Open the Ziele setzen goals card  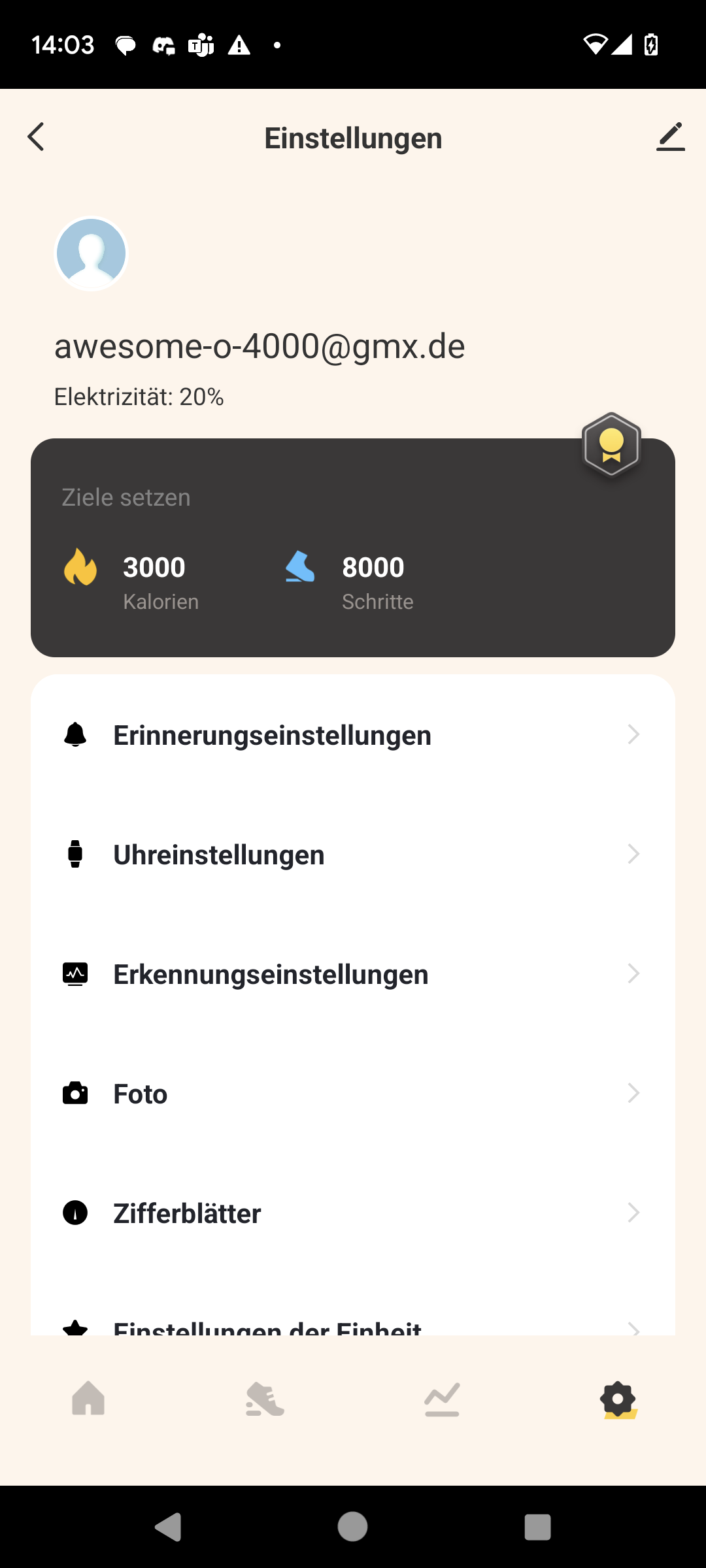[353, 549]
